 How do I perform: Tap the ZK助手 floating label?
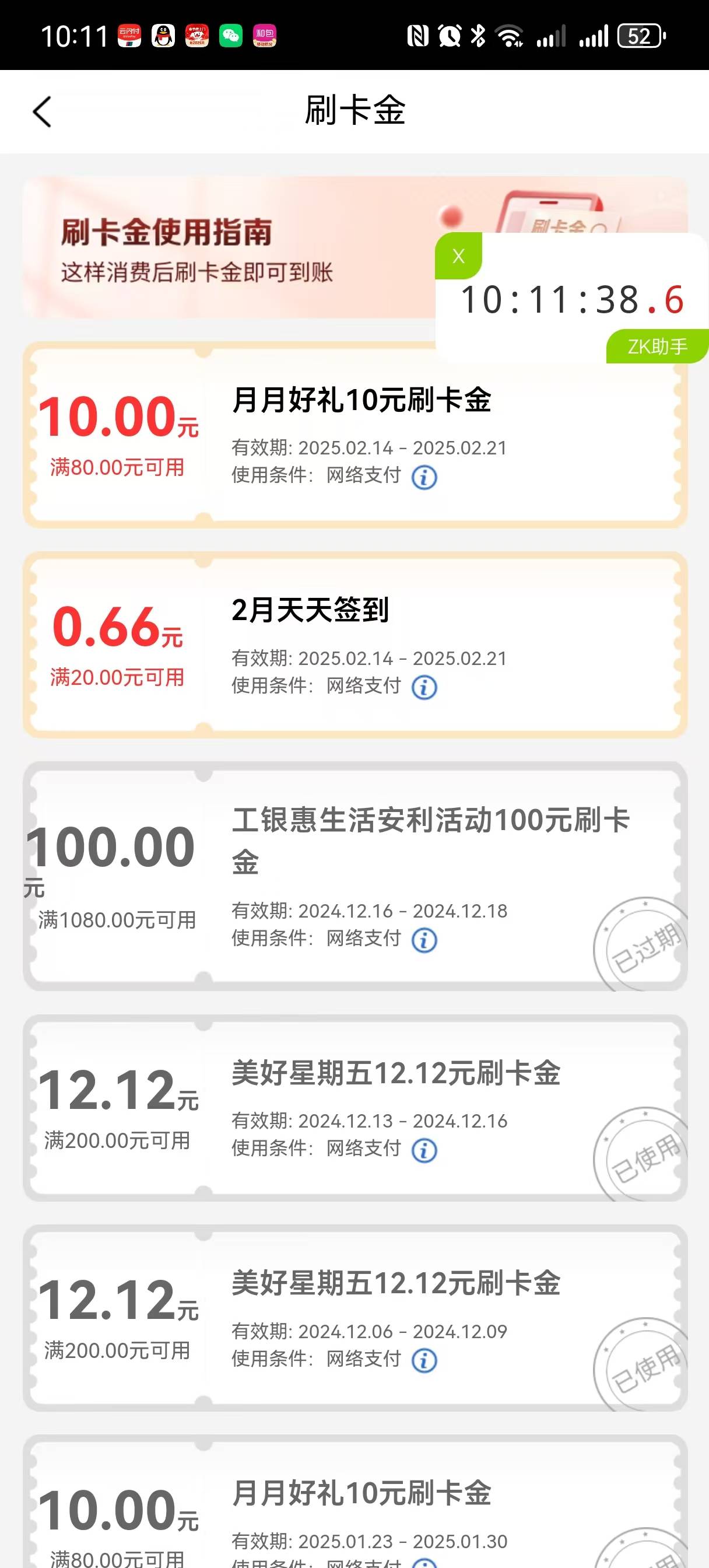coord(657,346)
